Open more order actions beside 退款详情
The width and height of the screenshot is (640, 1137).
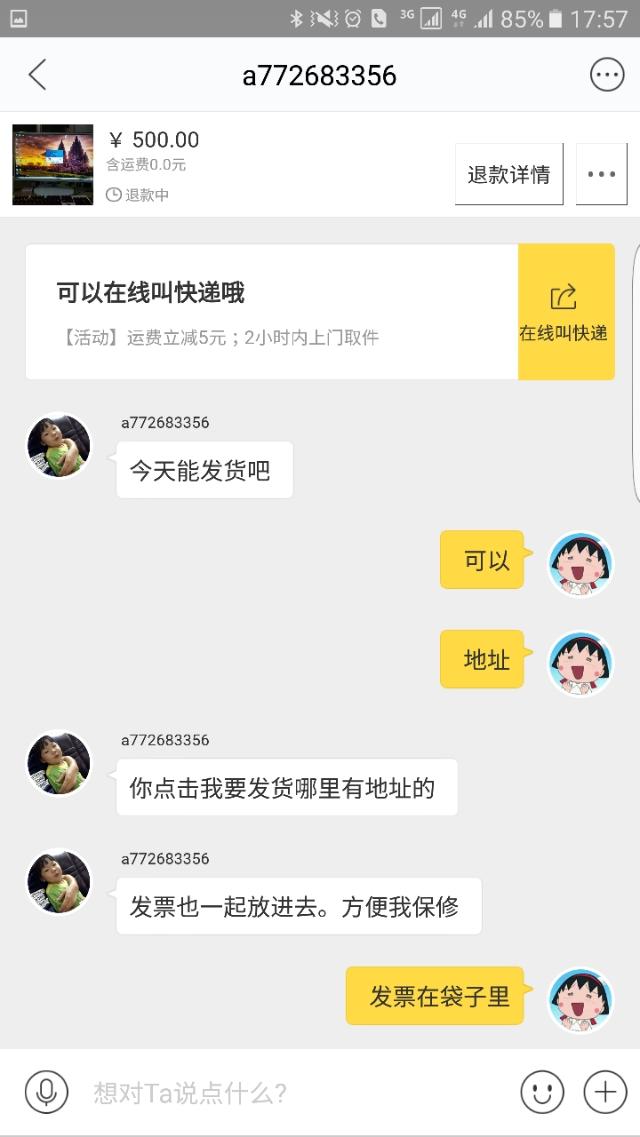[x=601, y=174]
